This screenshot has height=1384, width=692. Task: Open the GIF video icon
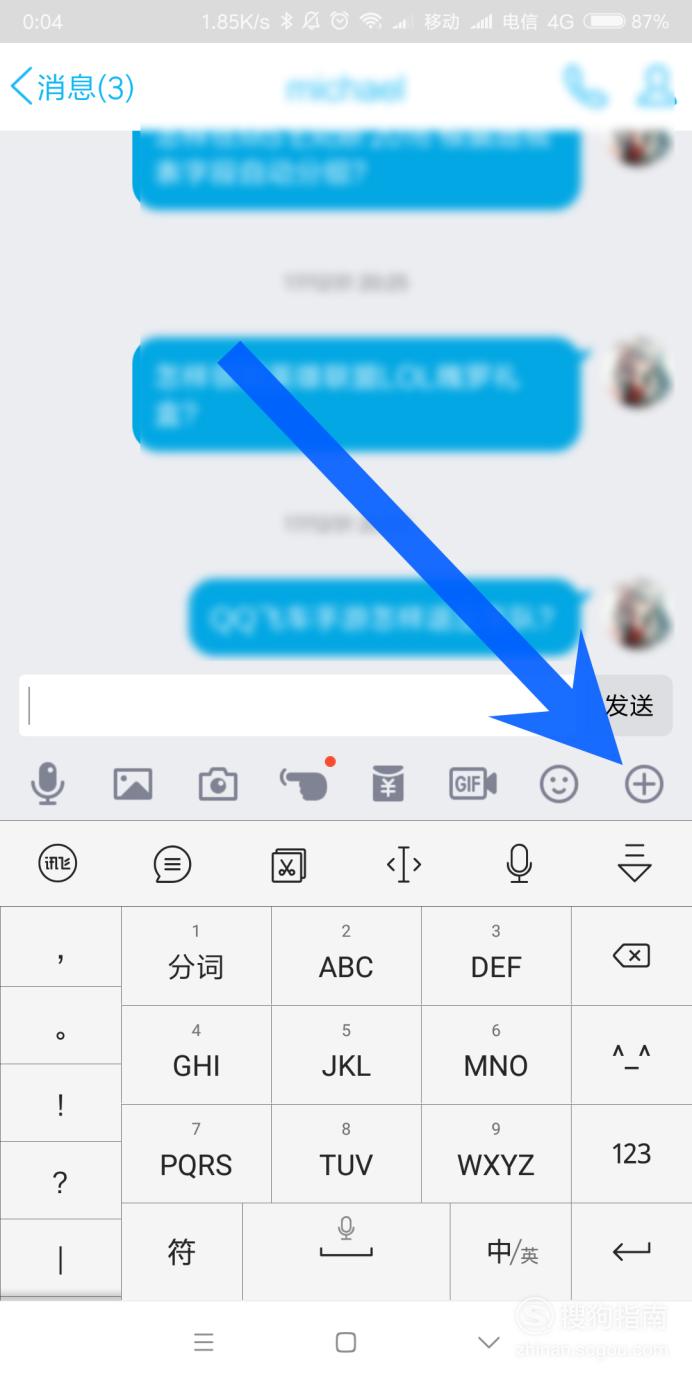point(473,784)
